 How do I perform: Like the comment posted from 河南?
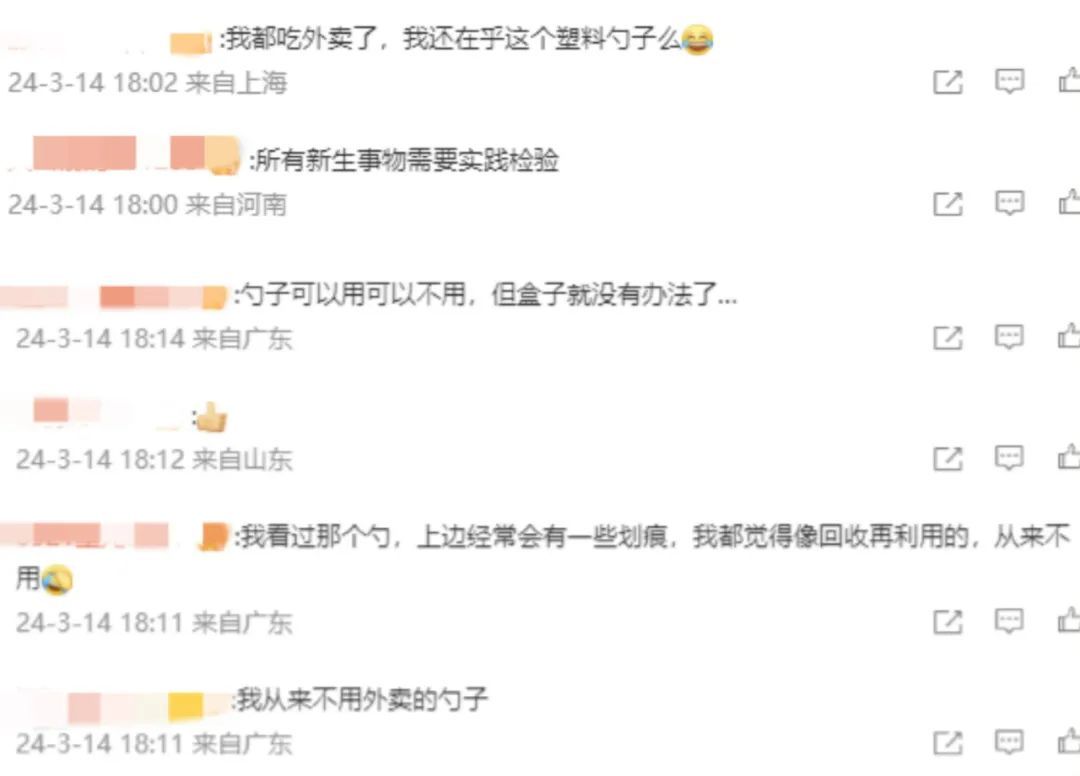[x=1069, y=202]
